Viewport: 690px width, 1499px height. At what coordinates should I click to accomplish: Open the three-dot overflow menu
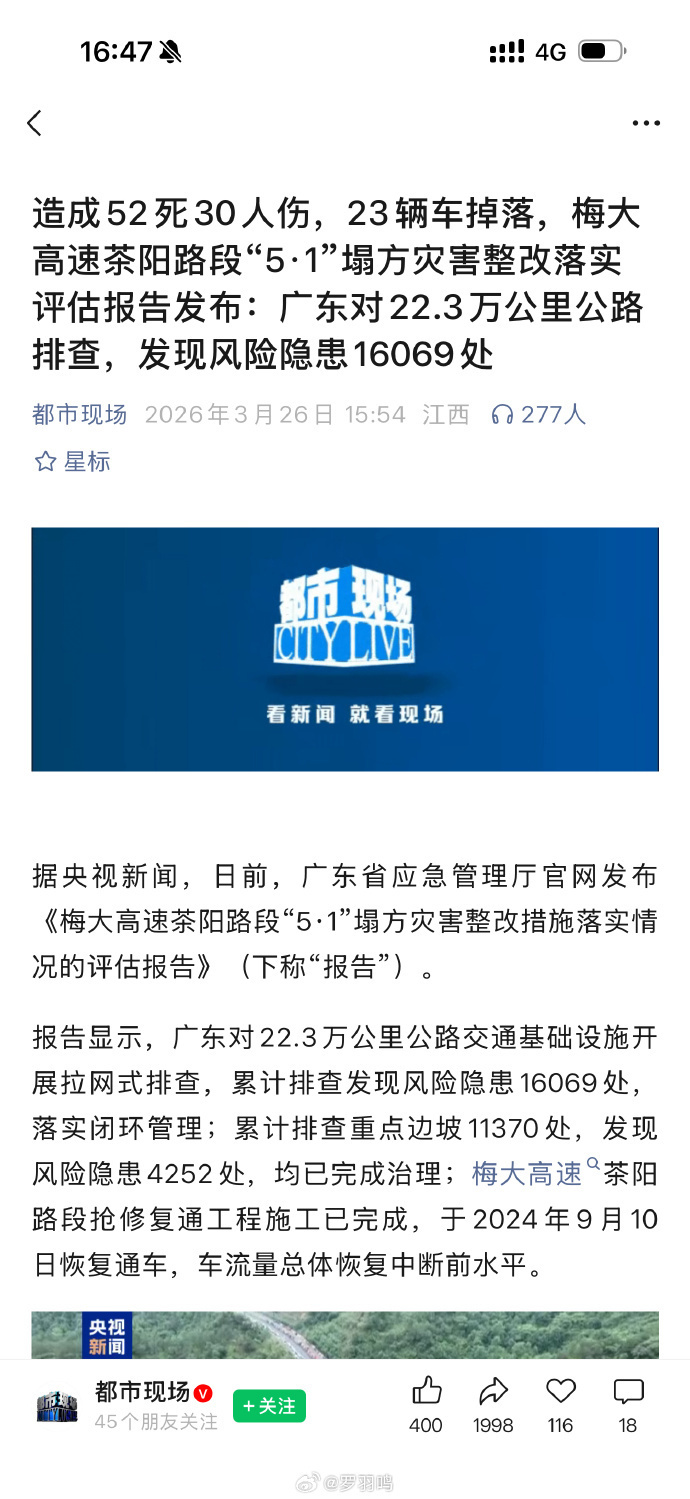646,123
